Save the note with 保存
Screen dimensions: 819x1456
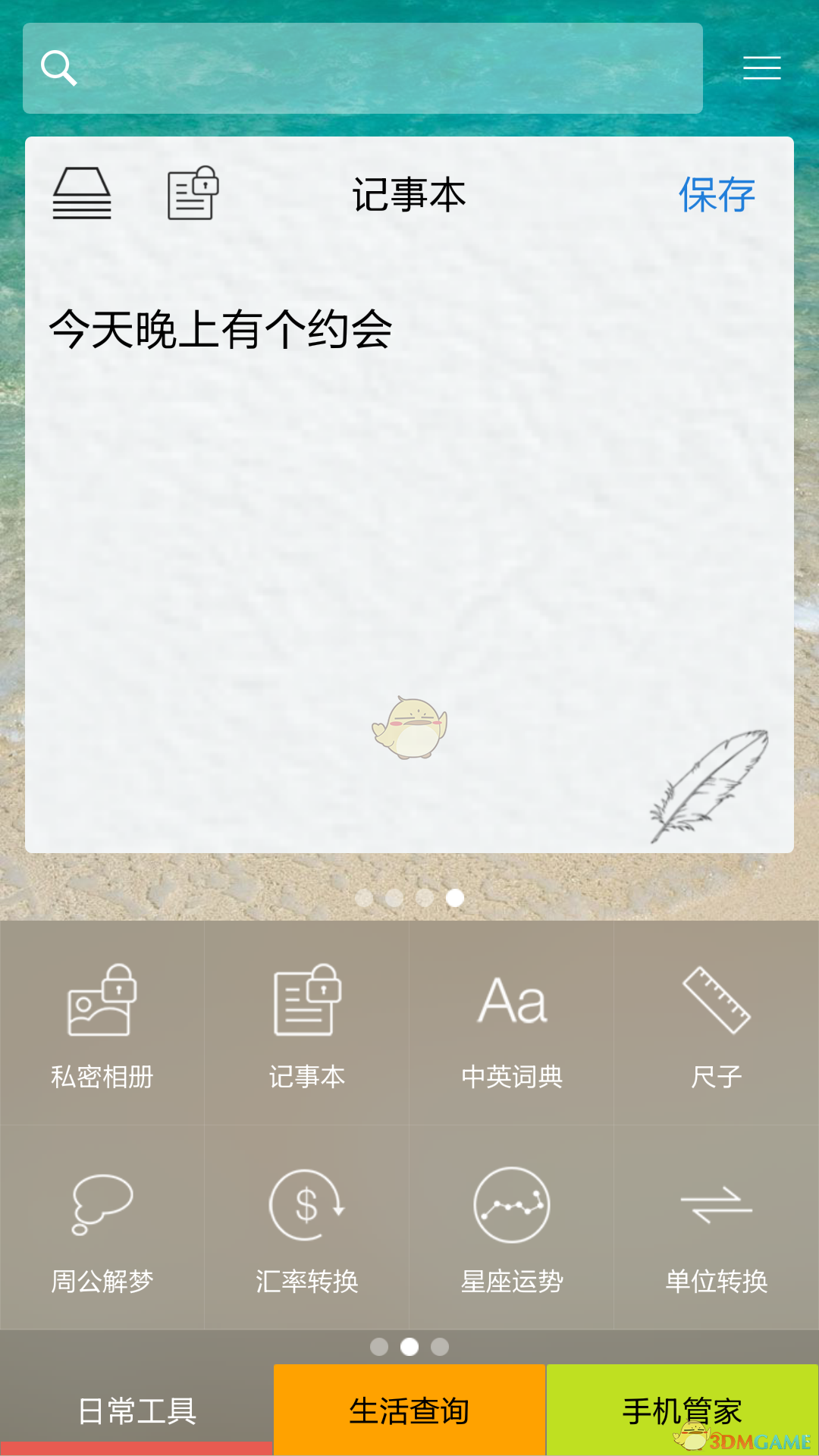(x=717, y=195)
